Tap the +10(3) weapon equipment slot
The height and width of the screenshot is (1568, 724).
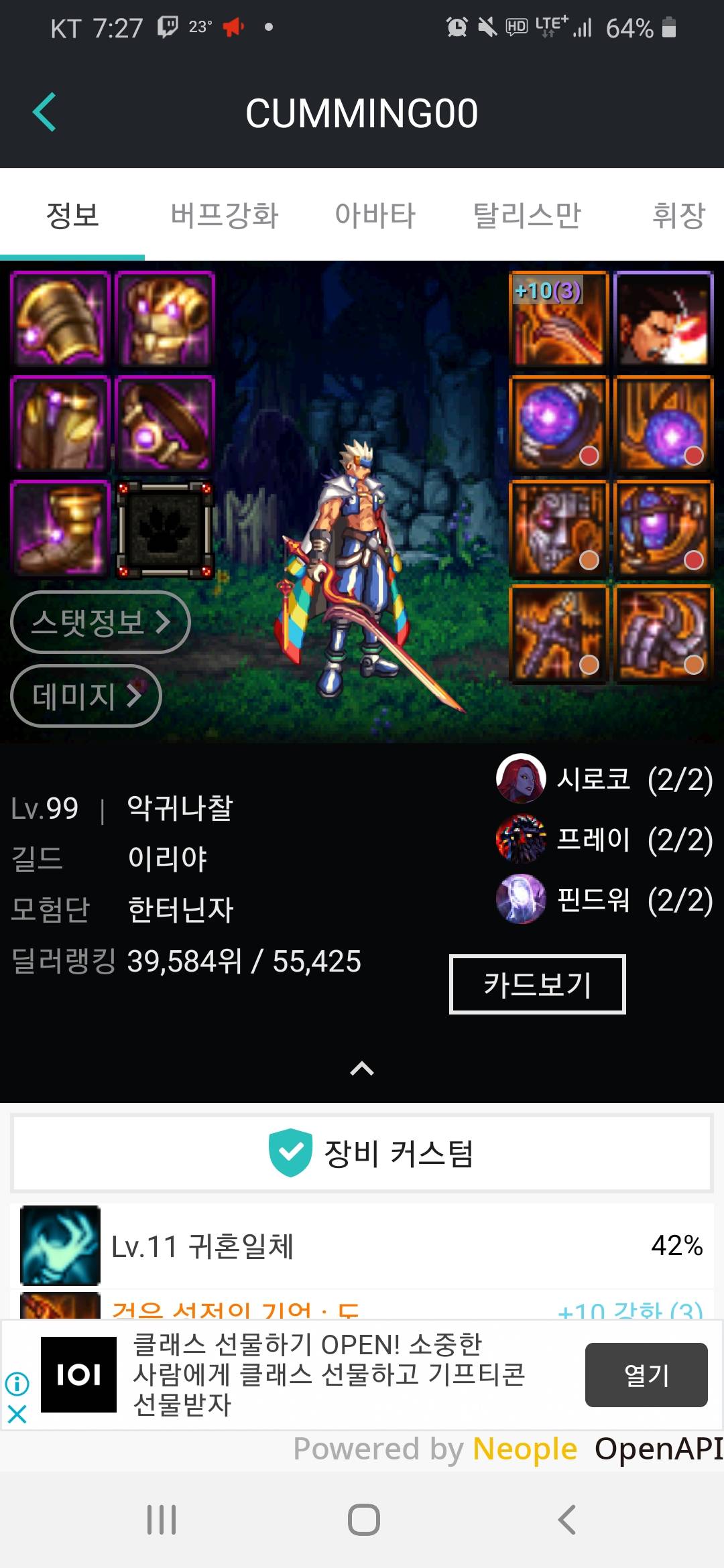(558, 319)
